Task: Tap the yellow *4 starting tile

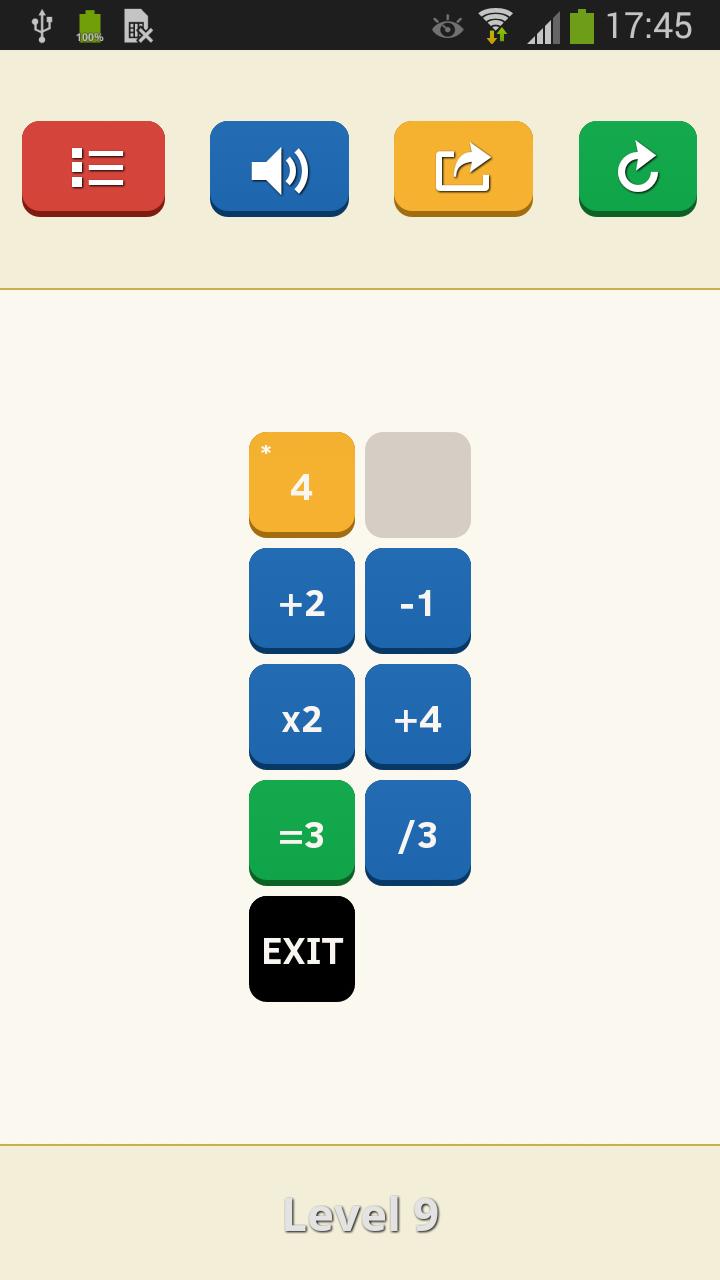Action: (x=301, y=484)
